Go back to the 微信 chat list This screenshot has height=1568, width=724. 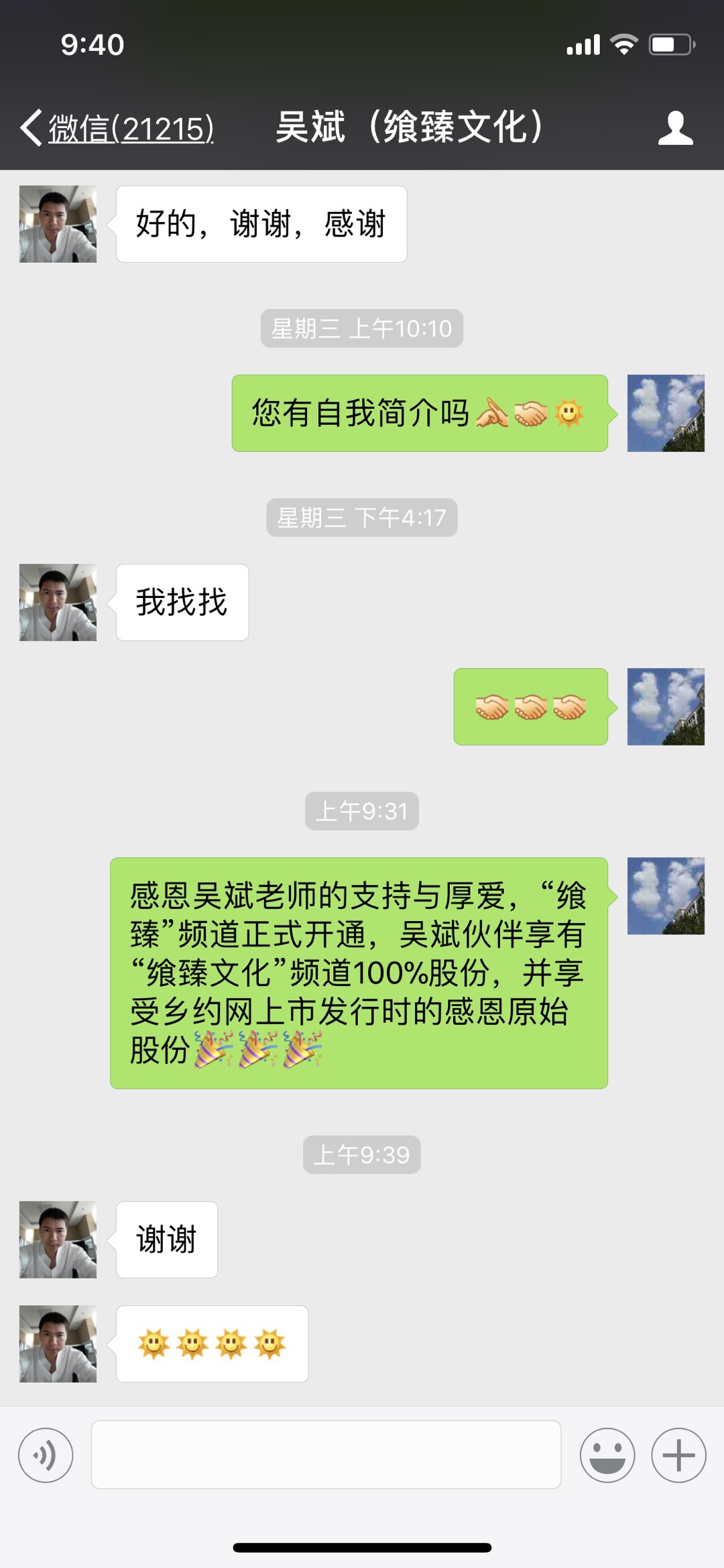coord(117,128)
